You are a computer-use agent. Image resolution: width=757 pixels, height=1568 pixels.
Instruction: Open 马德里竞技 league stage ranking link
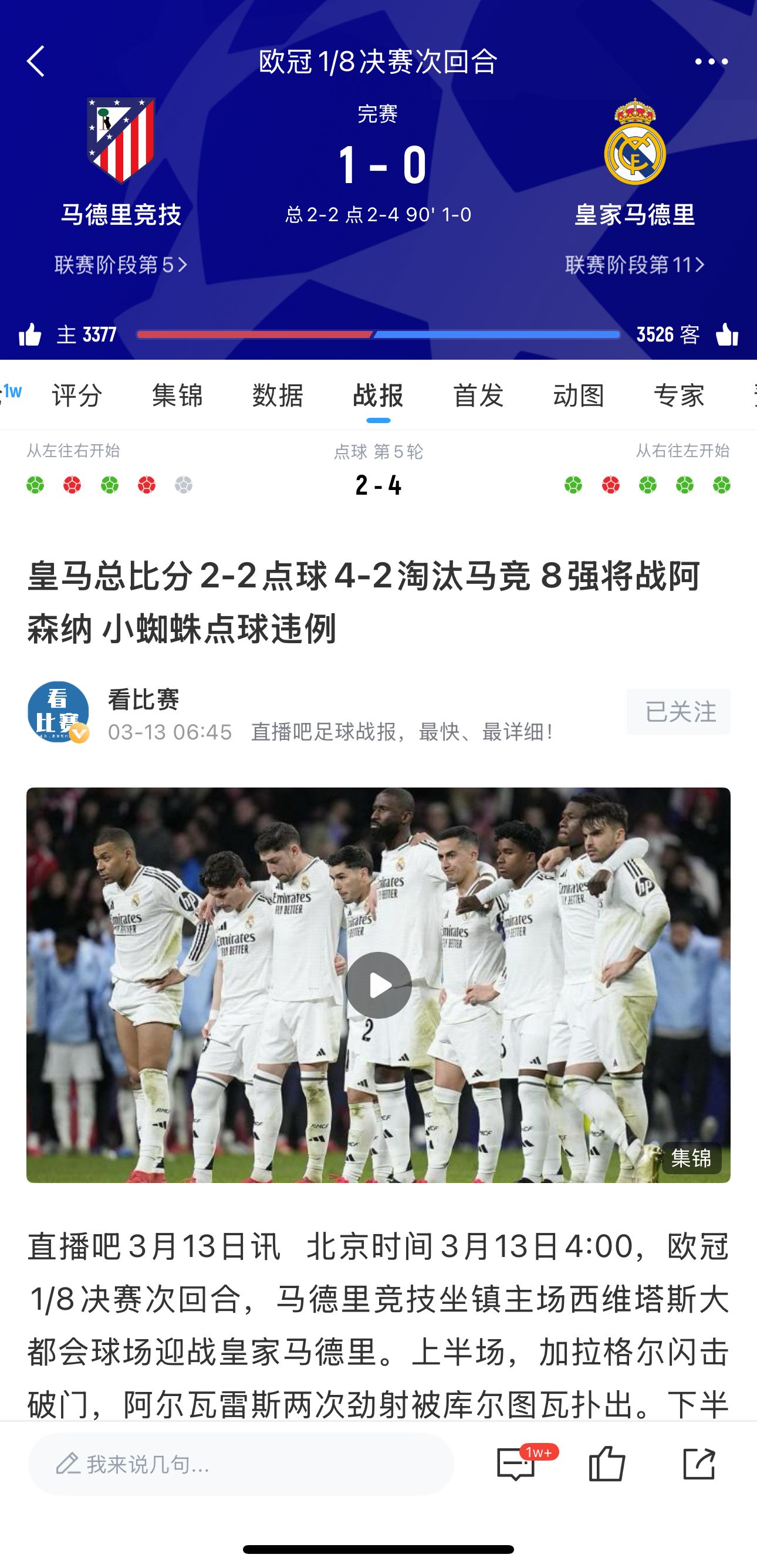pyautogui.click(x=120, y=265)
